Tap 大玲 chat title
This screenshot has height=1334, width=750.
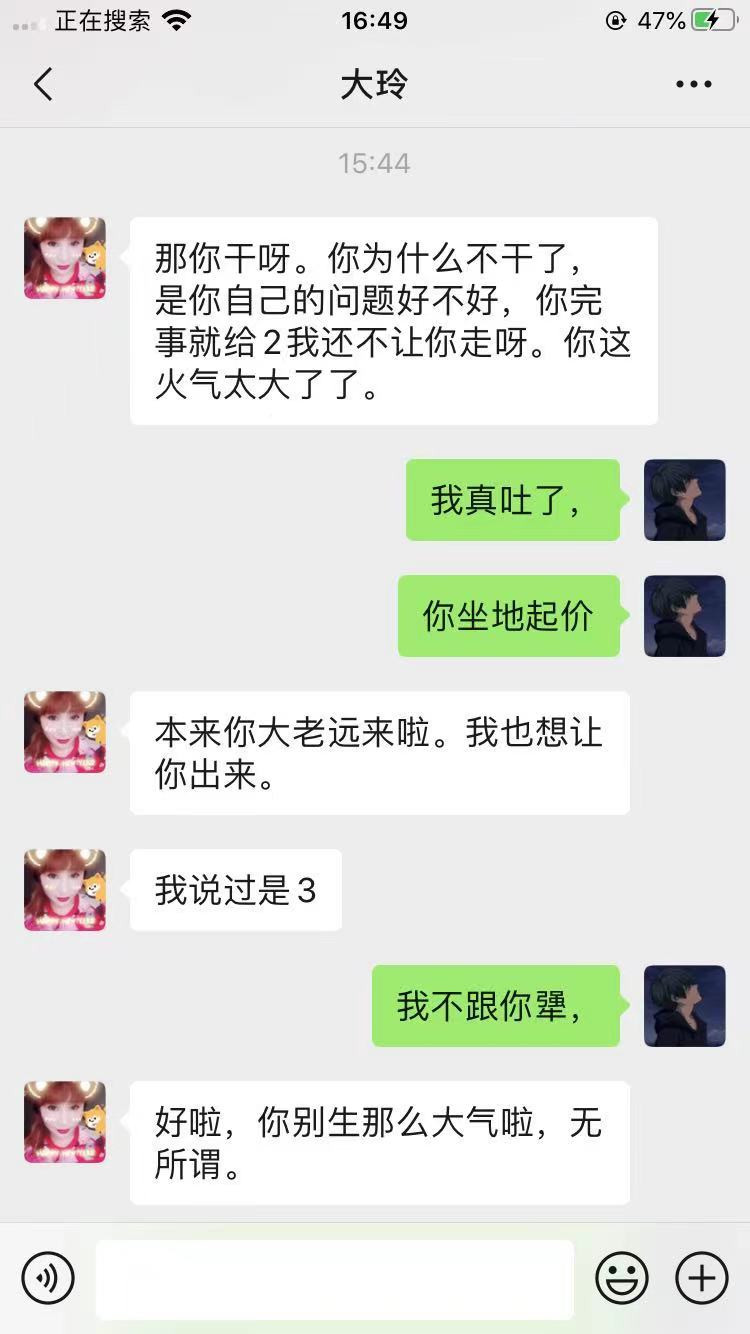374,85
